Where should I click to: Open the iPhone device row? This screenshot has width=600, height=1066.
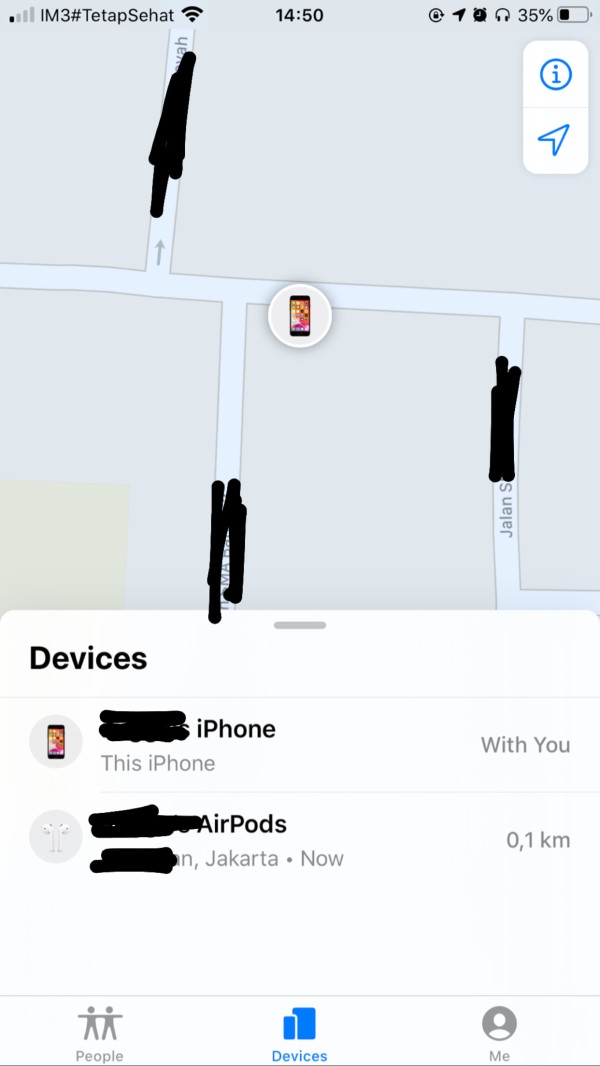(300, 745)
